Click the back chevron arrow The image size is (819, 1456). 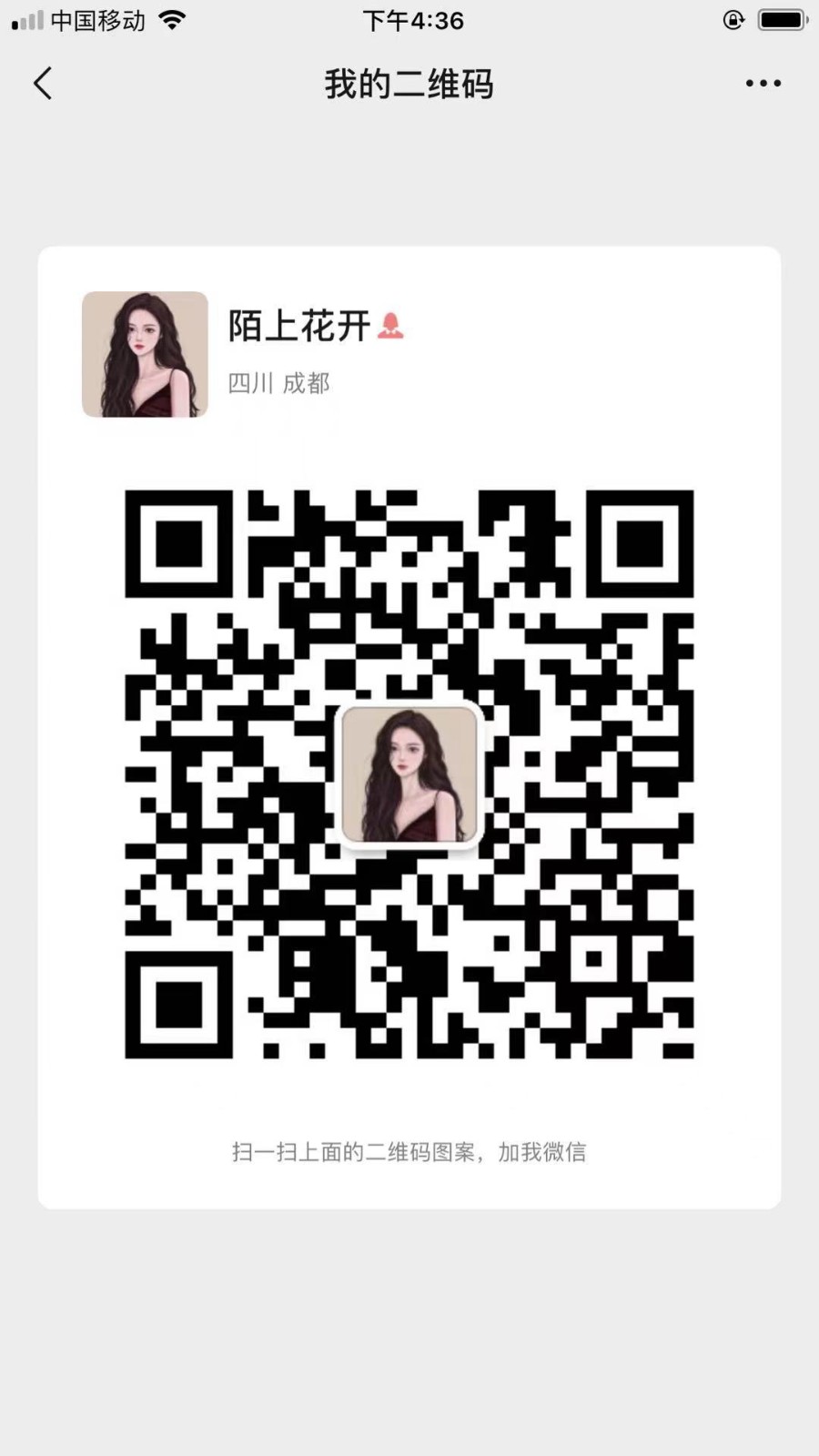pos(42,82)
